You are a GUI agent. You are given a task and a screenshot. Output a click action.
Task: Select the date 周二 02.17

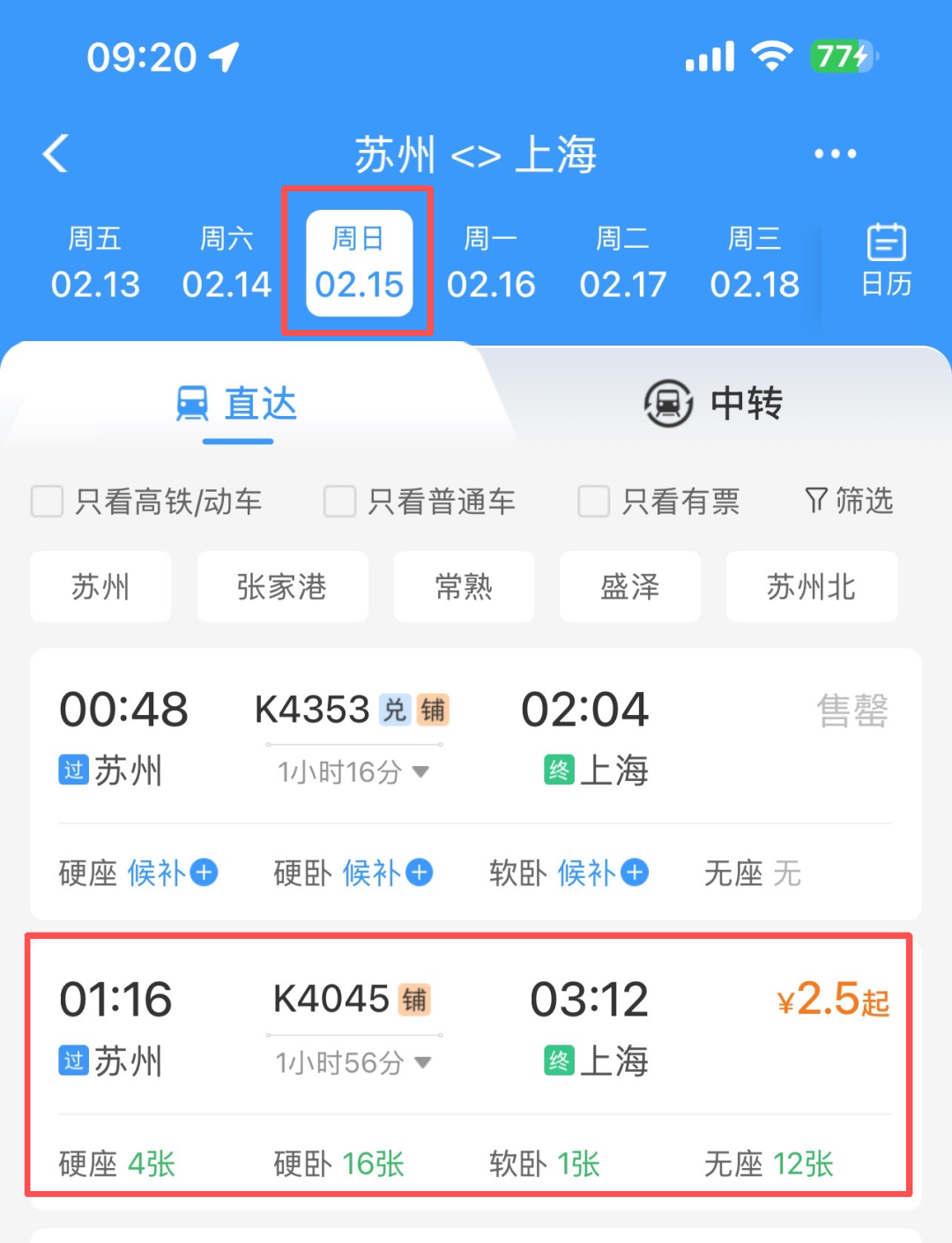coord(622,263)
